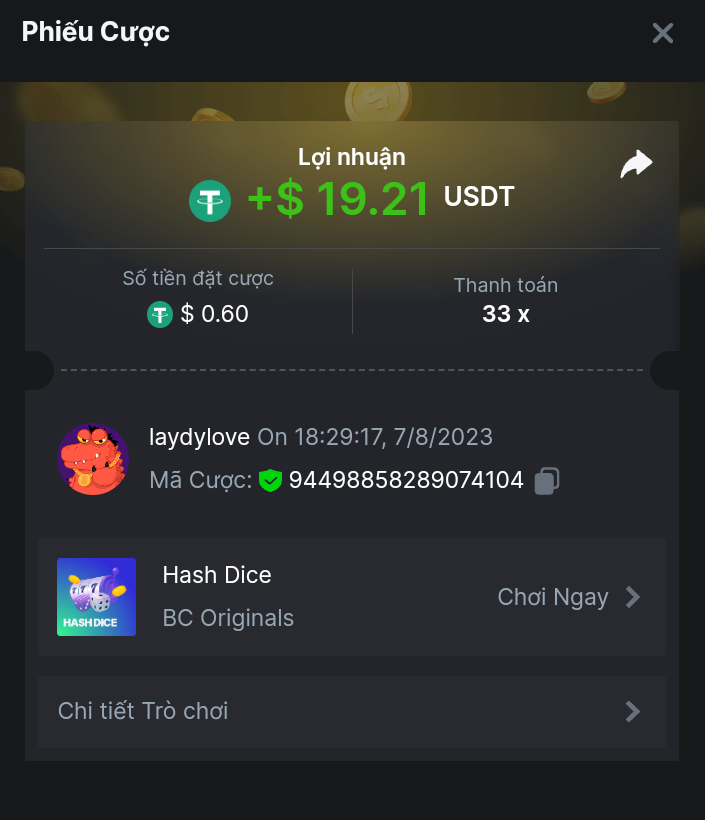Open laydylove's profile avatar
The width and height of the screenshot is (705, 820).
pos(93,459)
